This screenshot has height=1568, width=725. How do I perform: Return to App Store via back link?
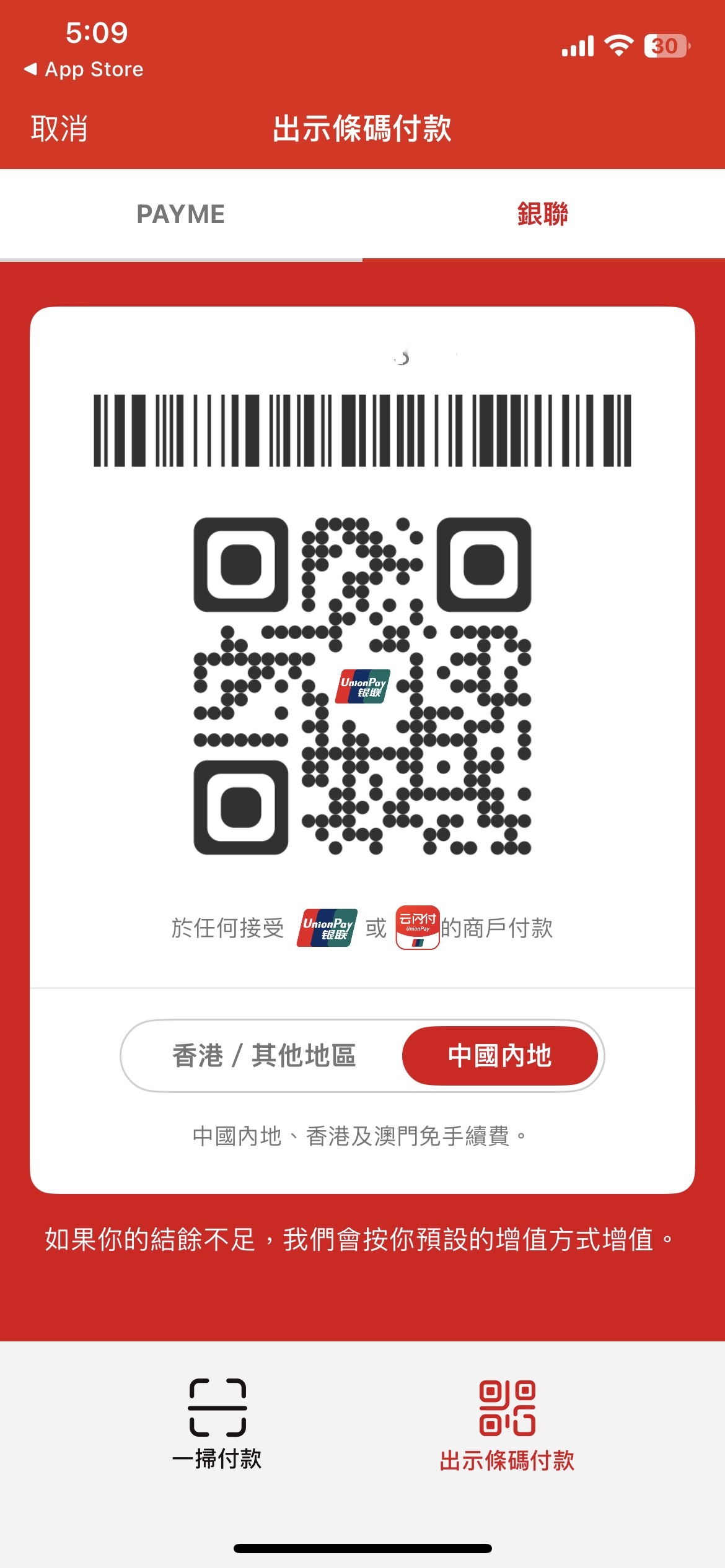[x=84, y=69]
